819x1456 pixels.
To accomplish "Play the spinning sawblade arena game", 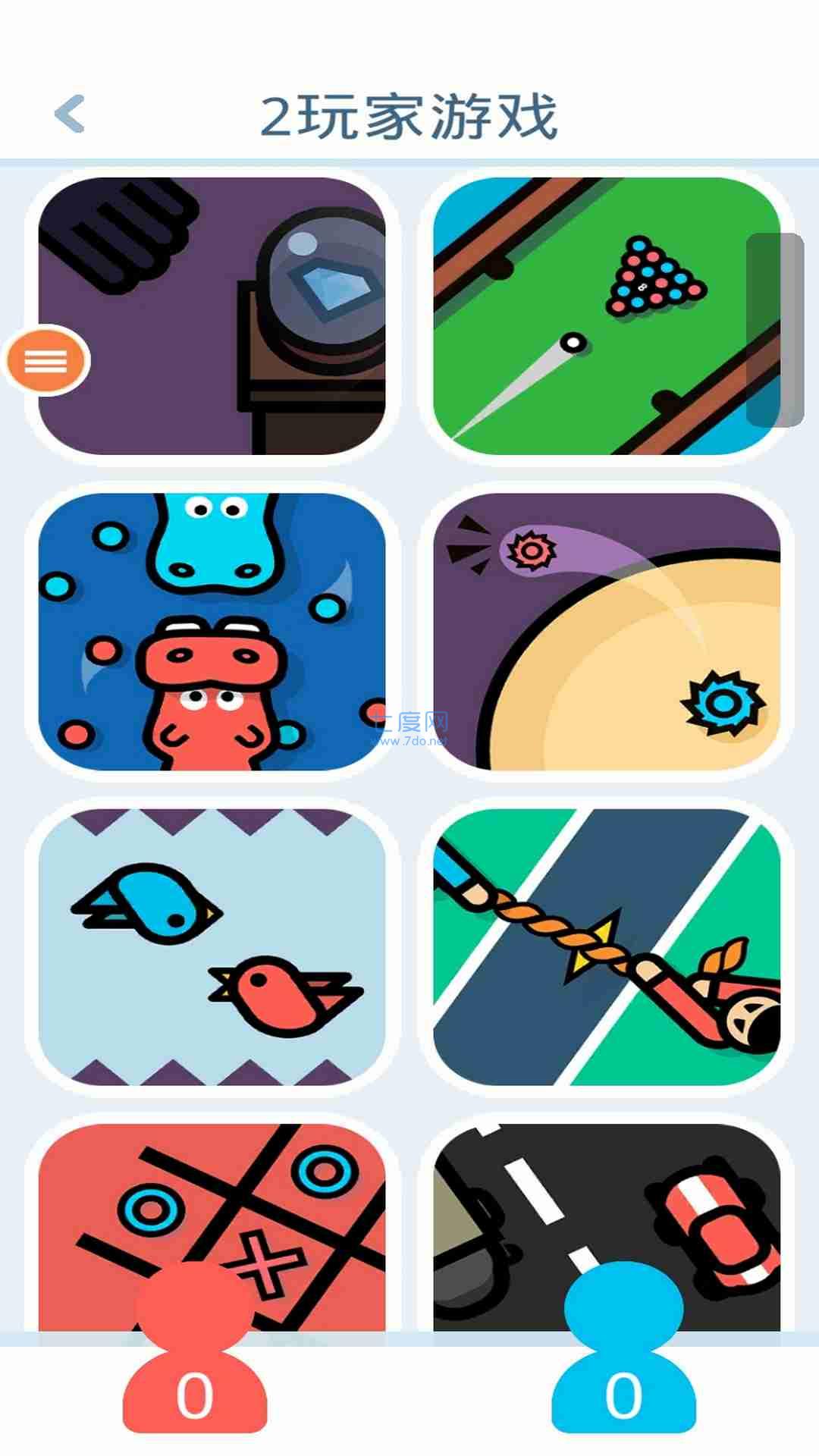I will (607, 631).
